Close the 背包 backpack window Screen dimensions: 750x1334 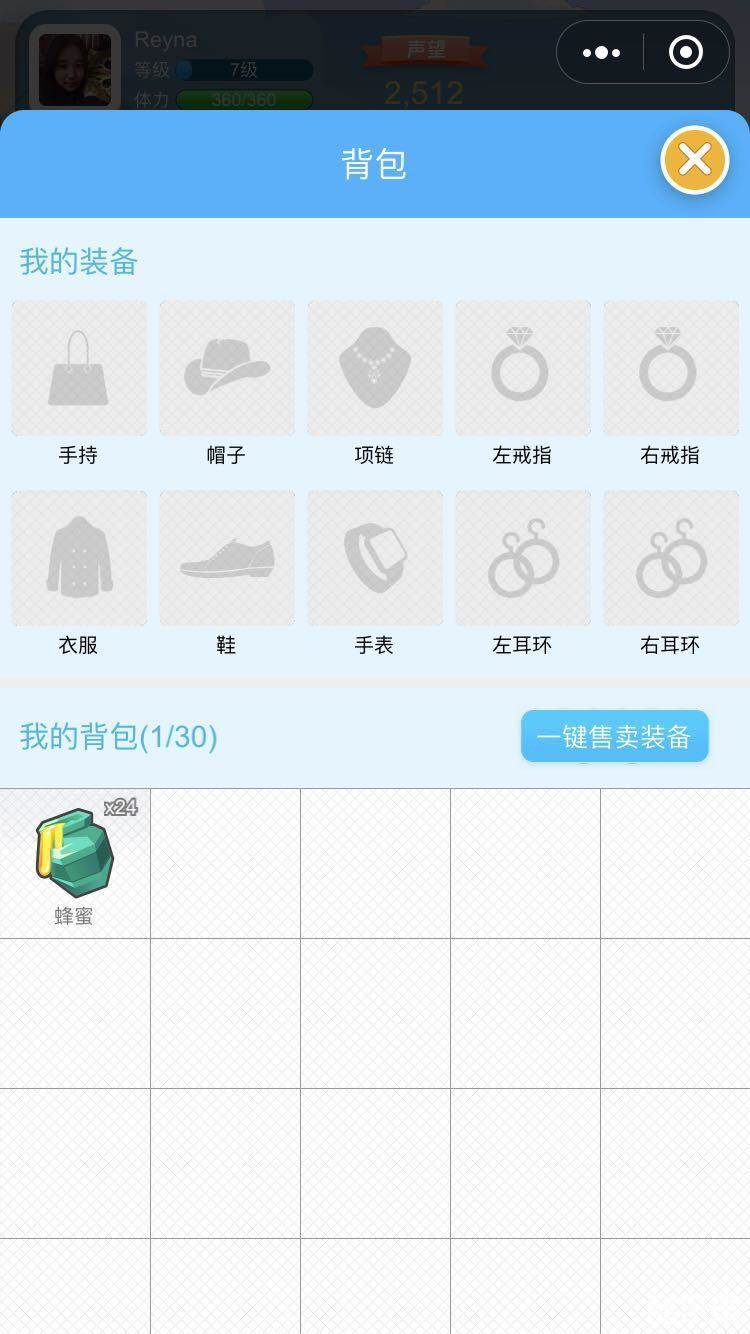coord(695,159)
